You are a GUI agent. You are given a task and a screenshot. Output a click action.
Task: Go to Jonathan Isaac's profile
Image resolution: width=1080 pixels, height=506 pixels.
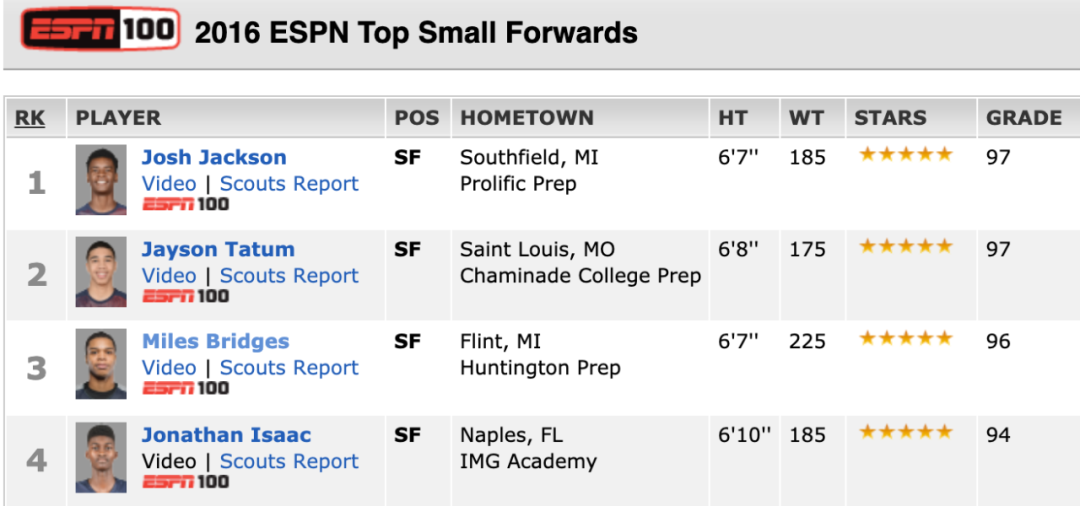[226, 435]
